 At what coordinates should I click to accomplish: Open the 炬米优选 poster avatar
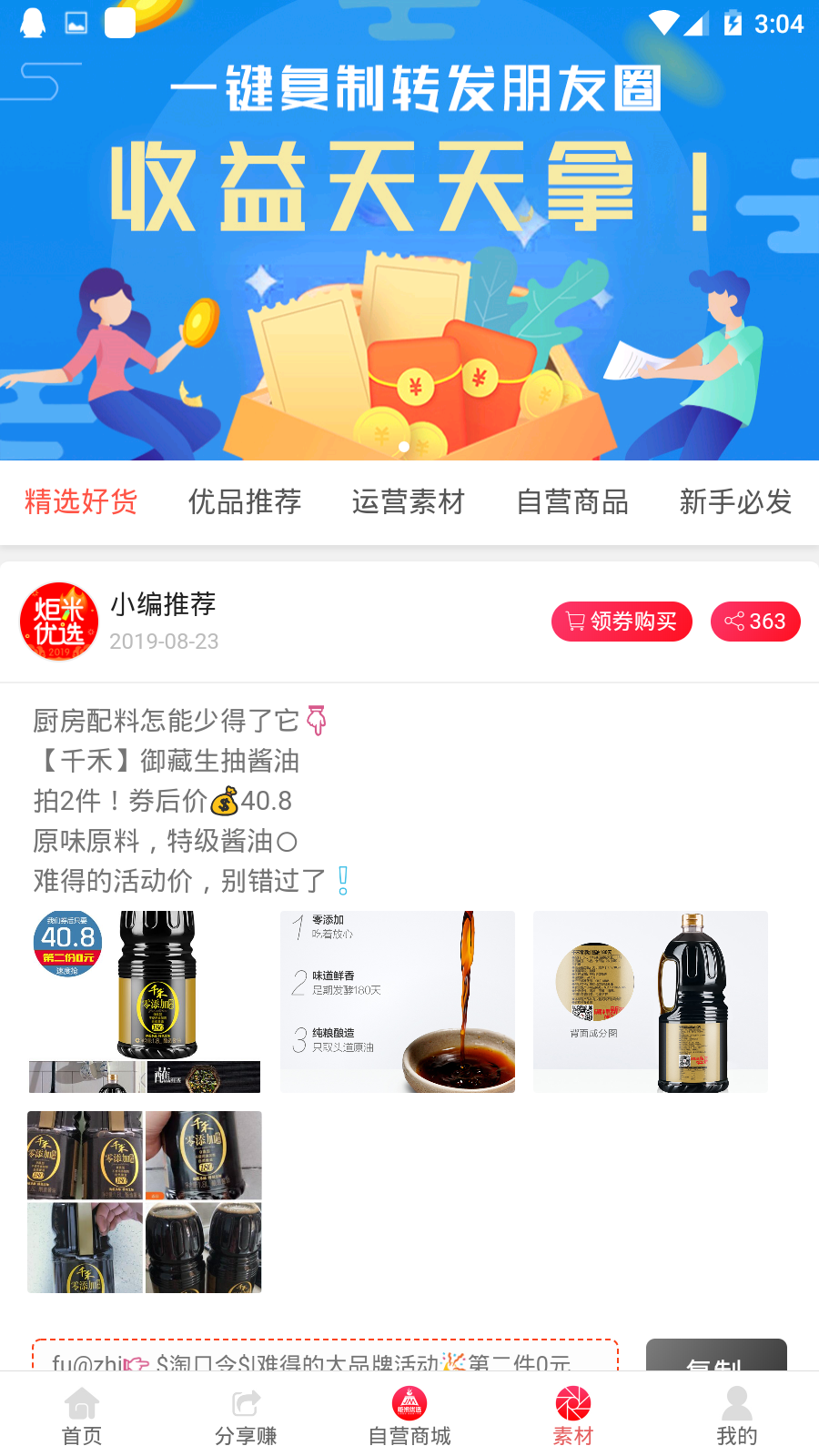pyautogui.click(x=59, y=622)
